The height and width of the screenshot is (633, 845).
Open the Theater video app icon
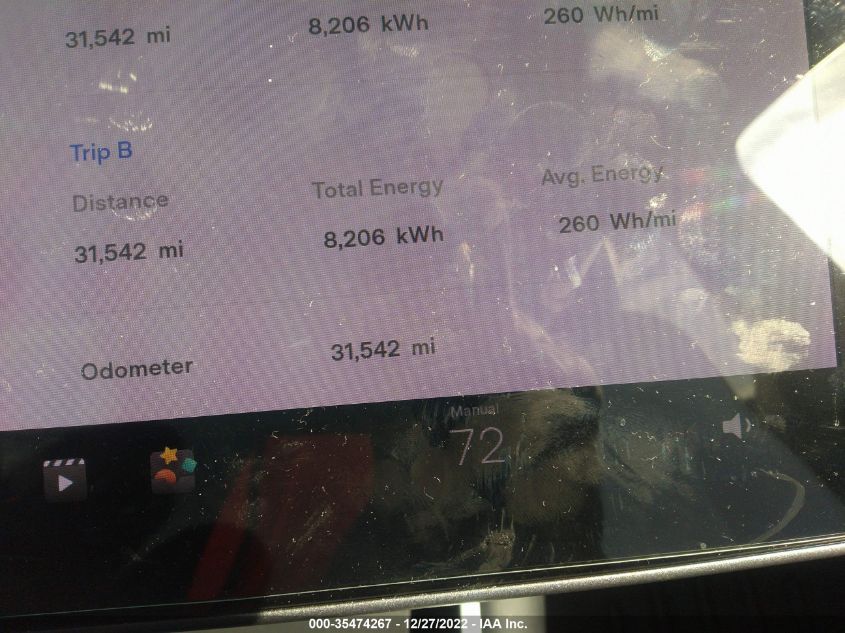65,479
